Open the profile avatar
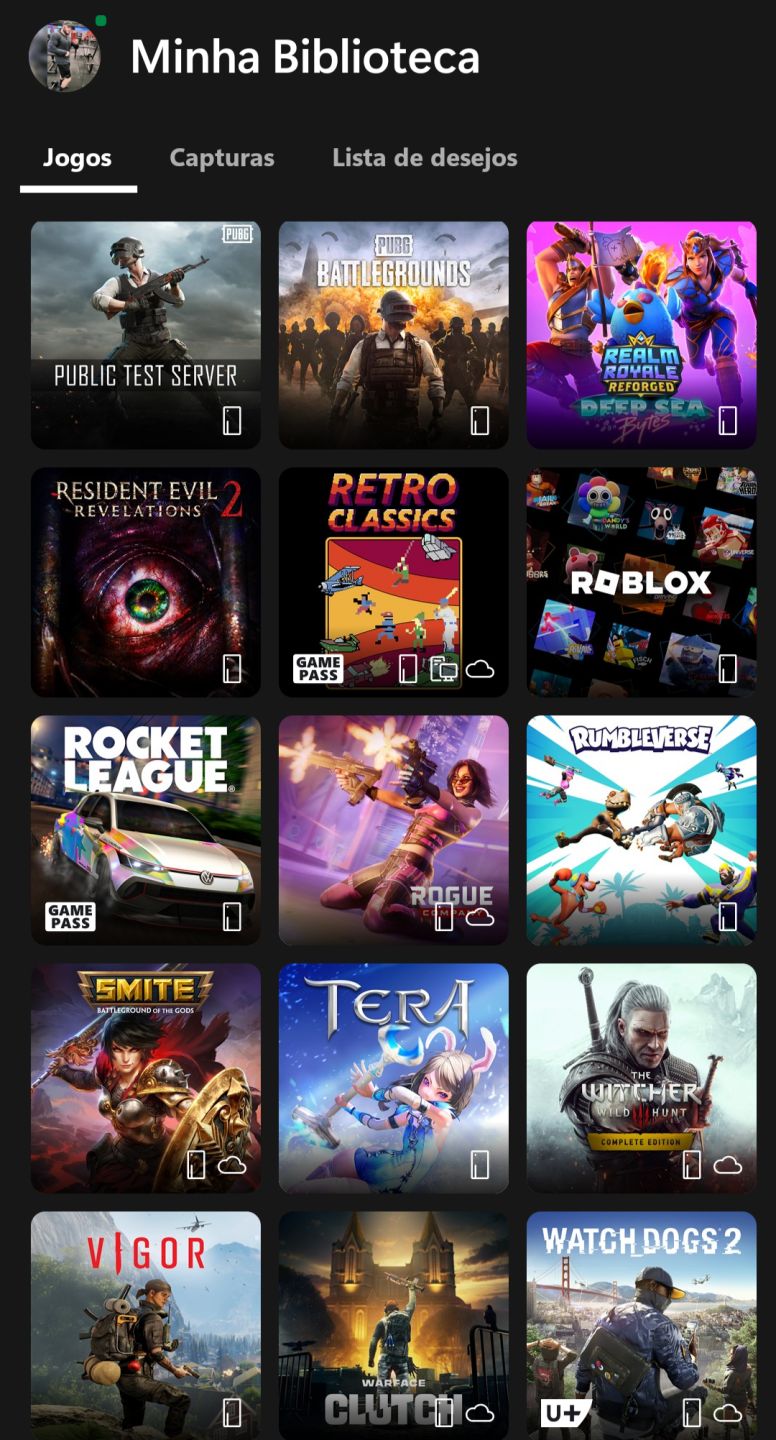 [65, 56]
